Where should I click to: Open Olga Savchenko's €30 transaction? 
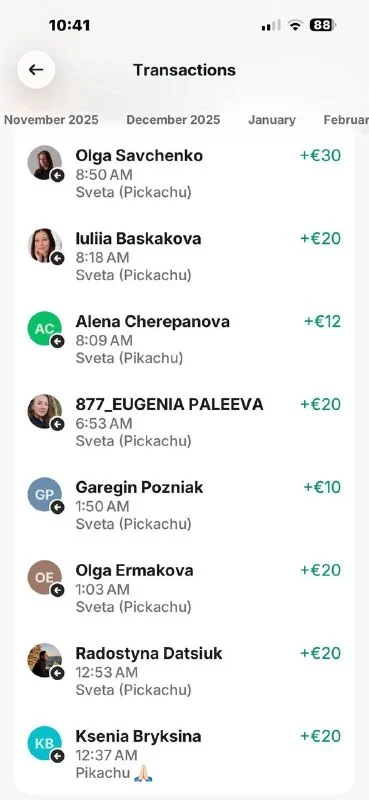[x=184, y=174]
